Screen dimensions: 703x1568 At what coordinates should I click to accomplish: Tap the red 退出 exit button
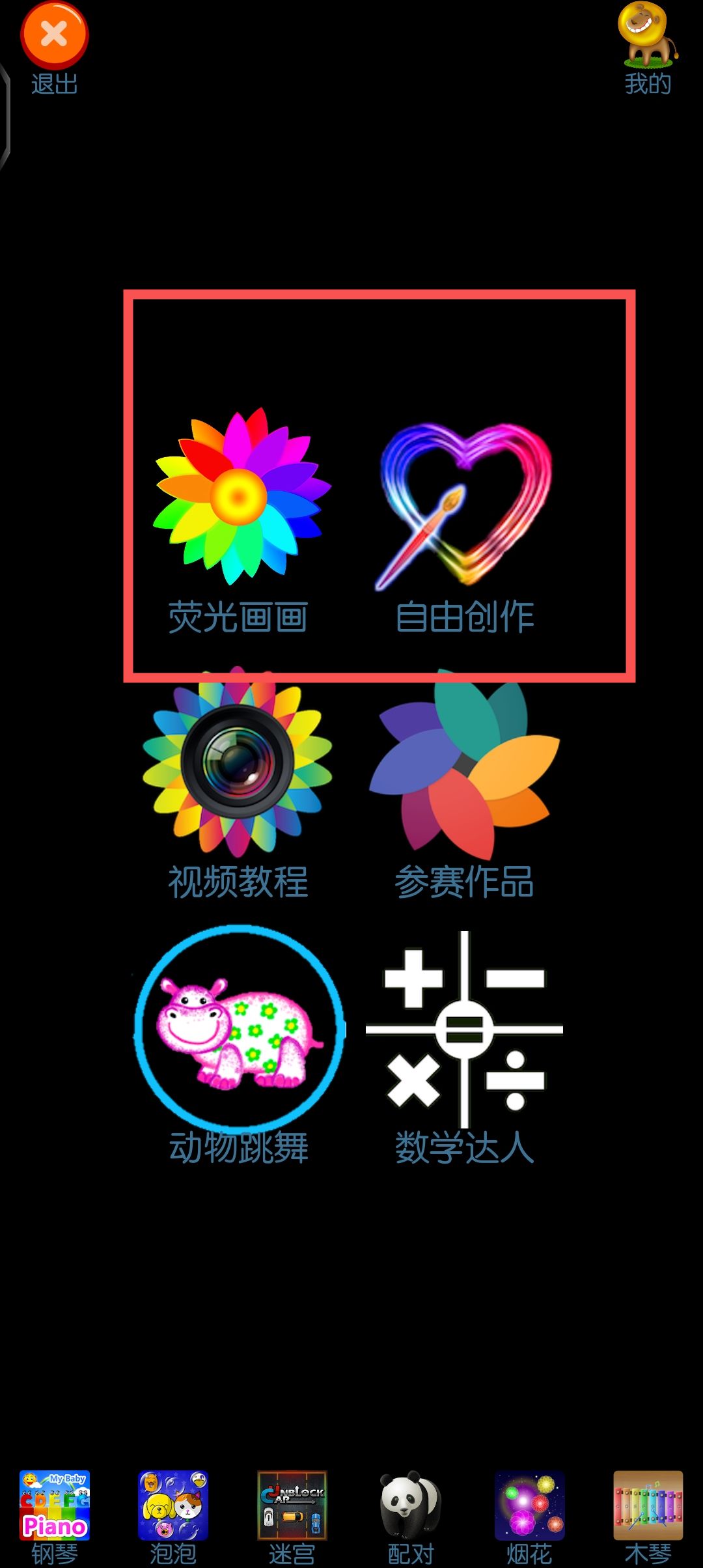tap(55, 36)
